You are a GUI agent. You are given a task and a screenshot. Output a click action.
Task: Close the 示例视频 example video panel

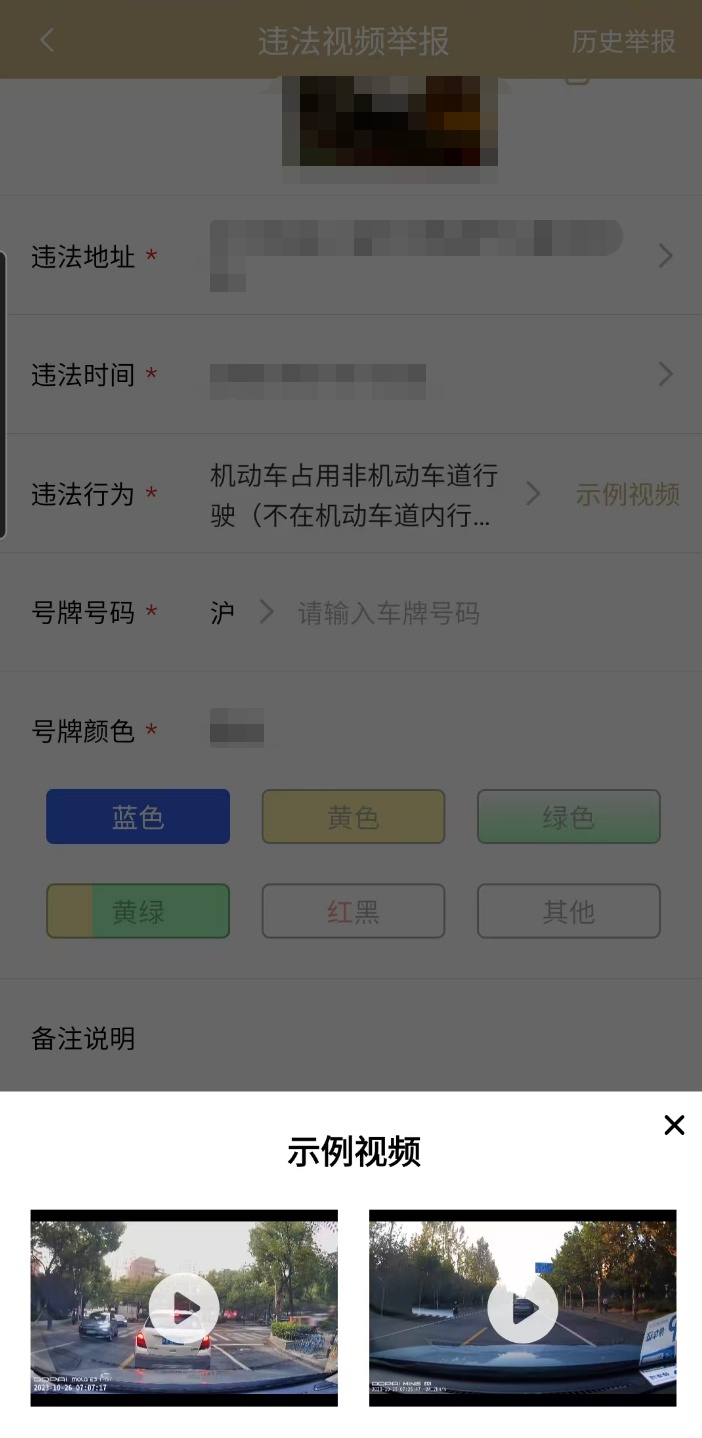coord(674,1125)
